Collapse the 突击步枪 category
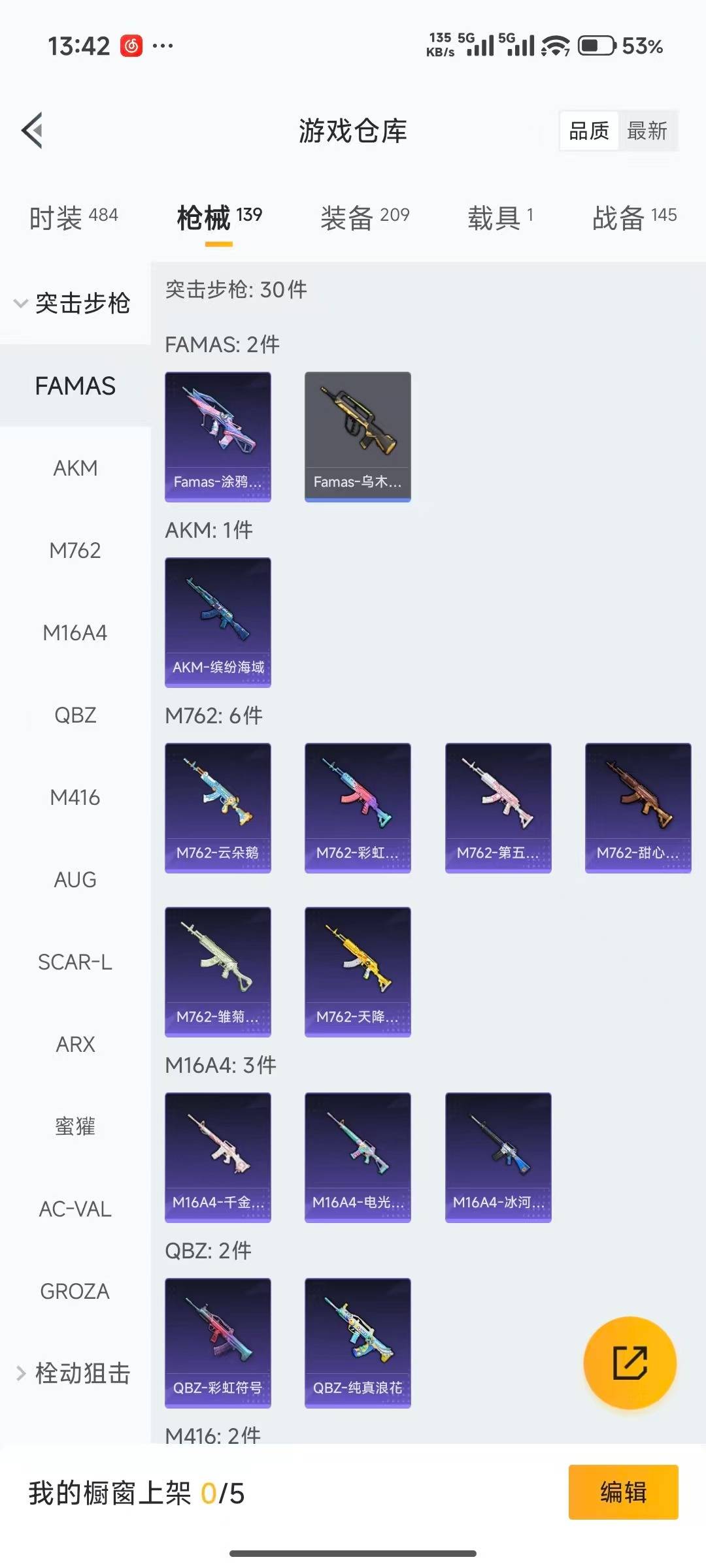Viewport: 706px width, 1568px height. tap(73, 303)
